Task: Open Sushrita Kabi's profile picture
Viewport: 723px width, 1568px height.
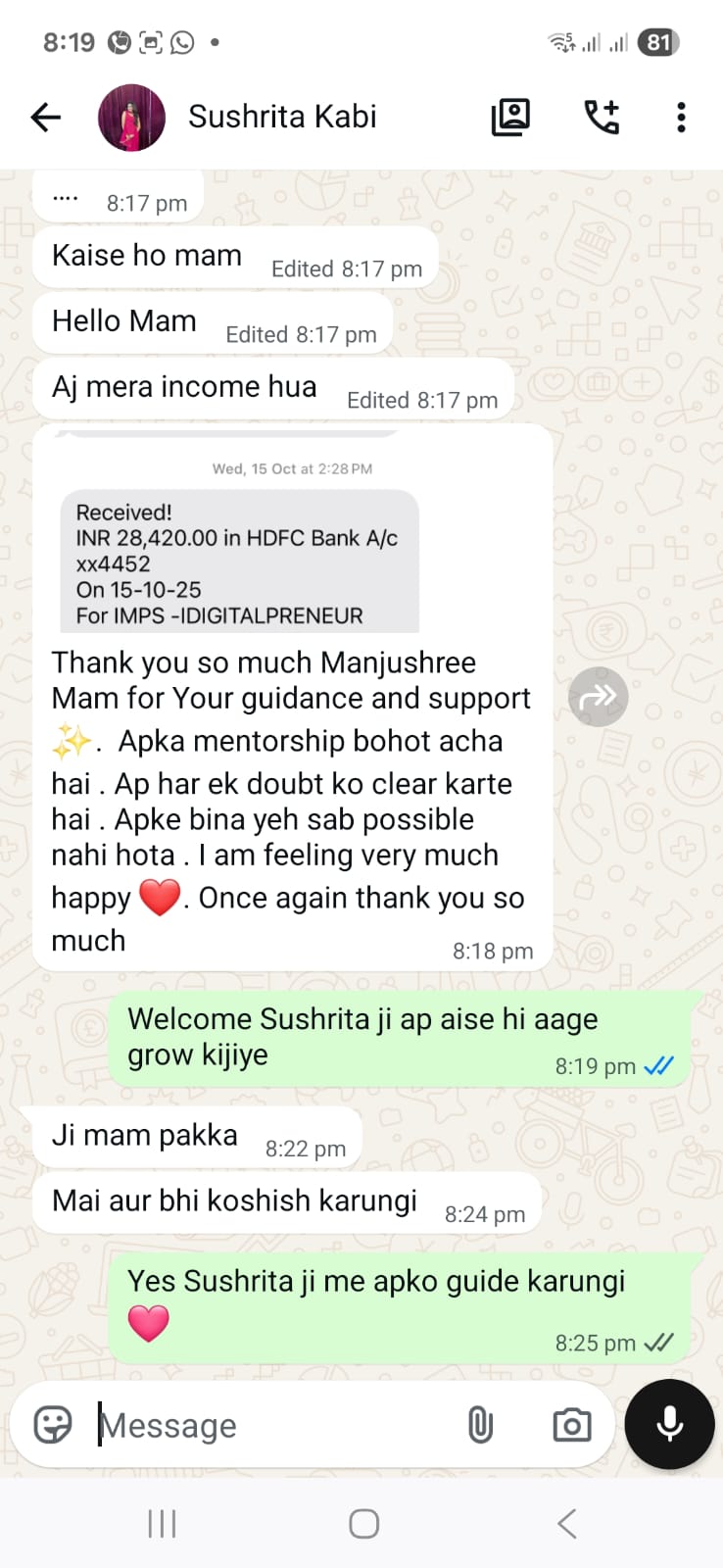Action: (131, 118)
